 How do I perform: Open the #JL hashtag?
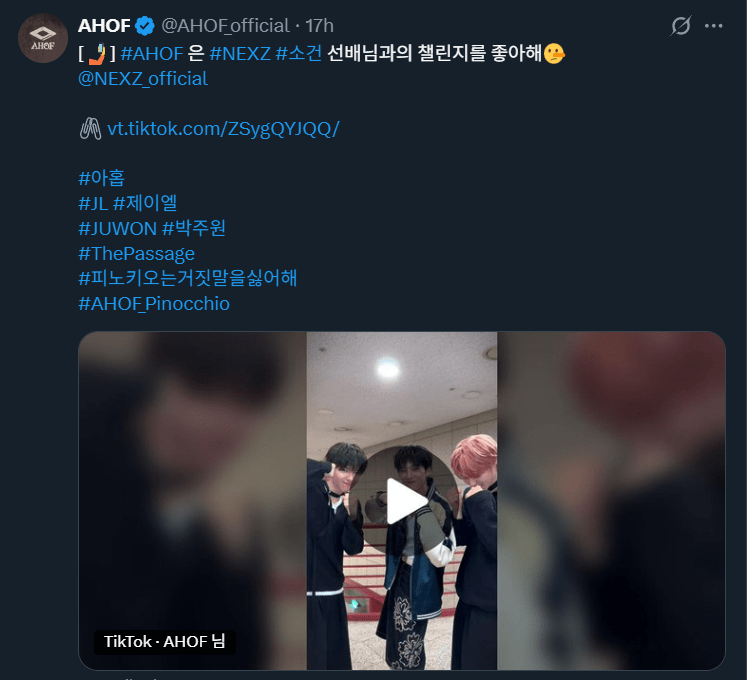point(92,203)
